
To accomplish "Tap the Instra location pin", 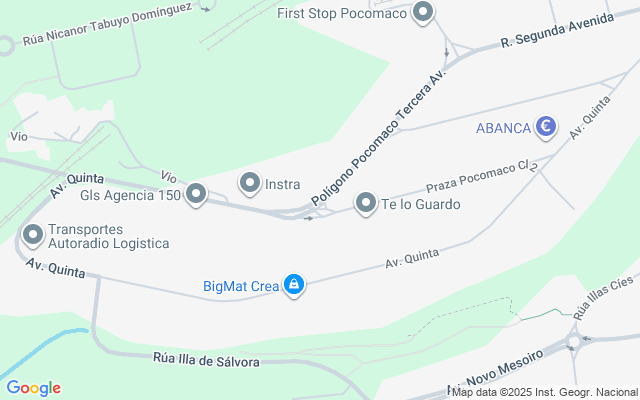I will pyautogui.click(x=250, y=183).
